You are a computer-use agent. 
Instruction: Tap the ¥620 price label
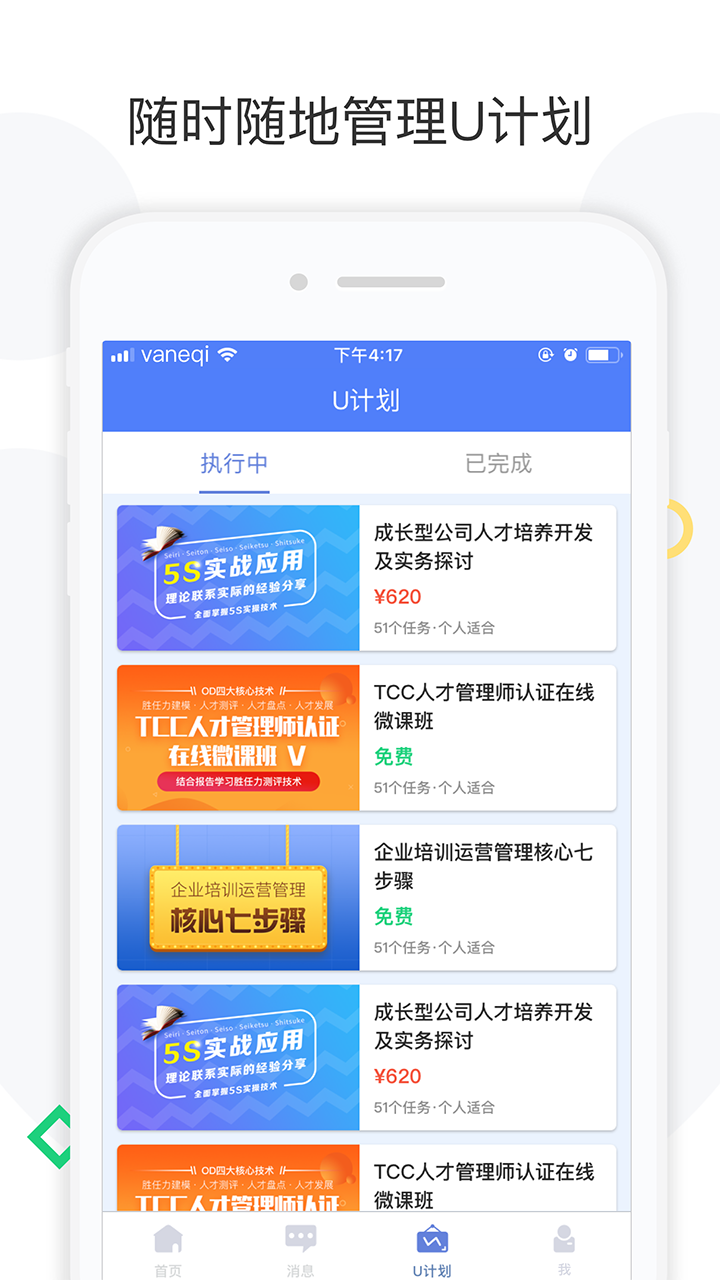[397, 597]
